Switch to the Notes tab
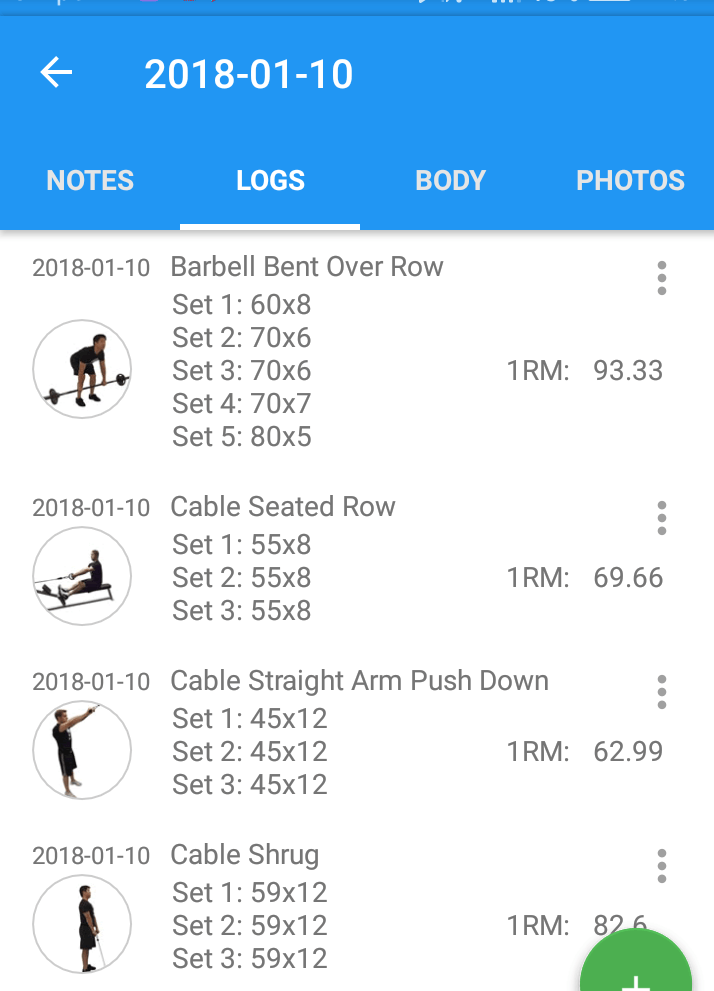714x991 pixels. coord(90,181)
